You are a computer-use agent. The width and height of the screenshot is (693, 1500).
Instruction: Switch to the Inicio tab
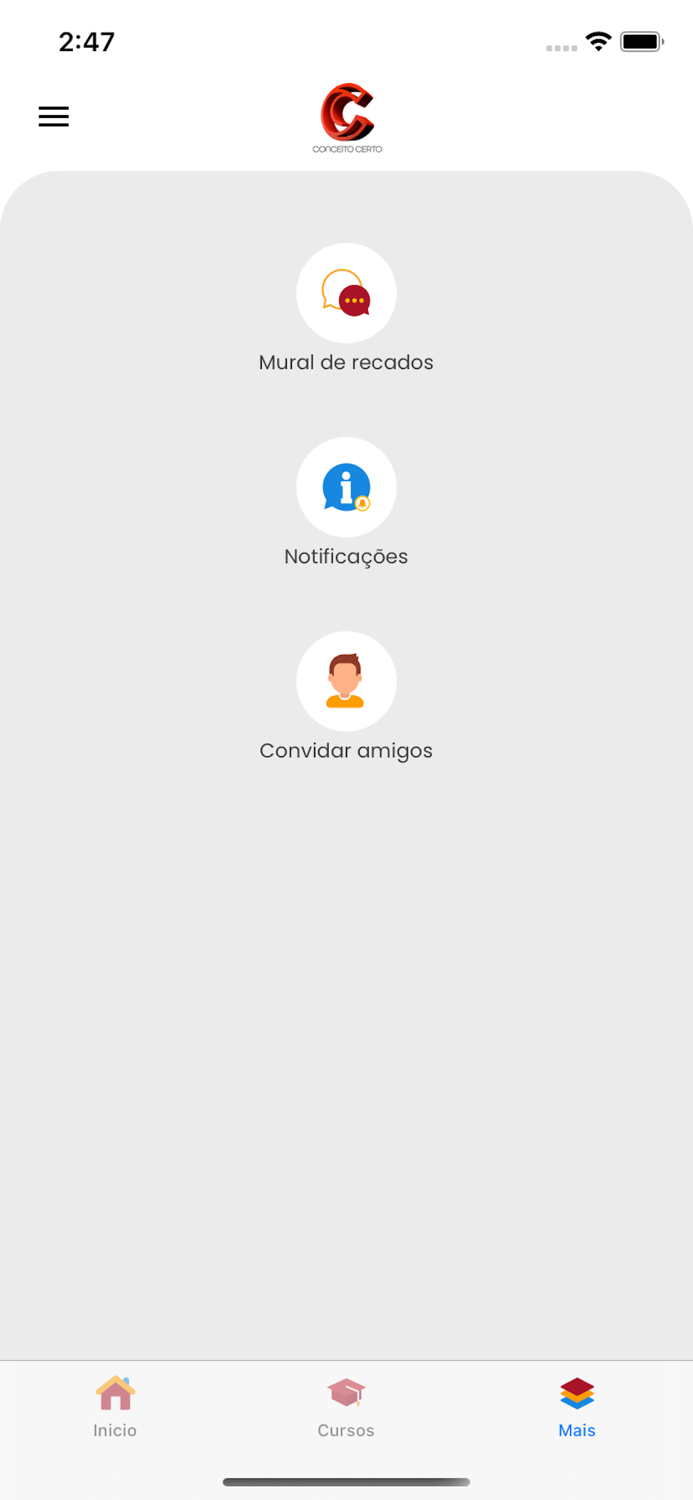coord(115,1406)
